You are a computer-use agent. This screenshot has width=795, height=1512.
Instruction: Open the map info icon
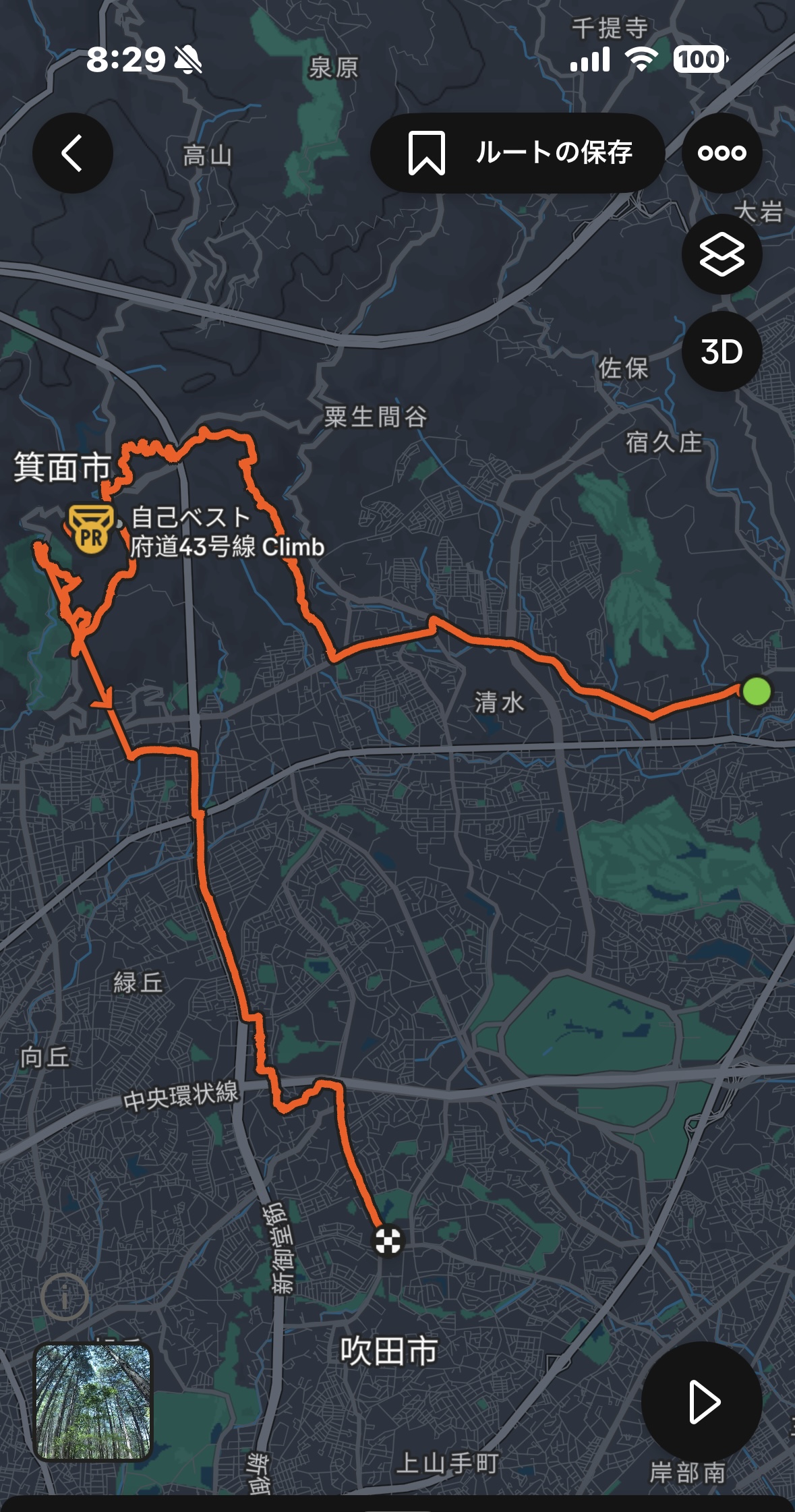65,1296
